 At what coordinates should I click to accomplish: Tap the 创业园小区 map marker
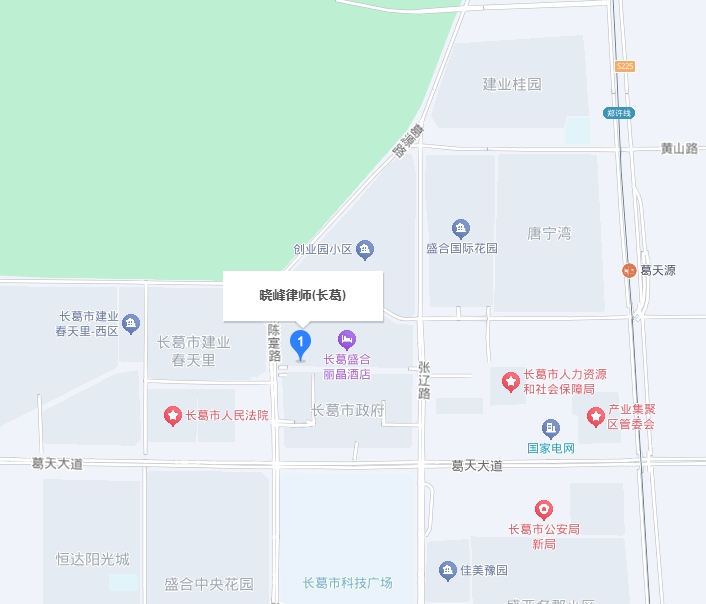(365, 248)
